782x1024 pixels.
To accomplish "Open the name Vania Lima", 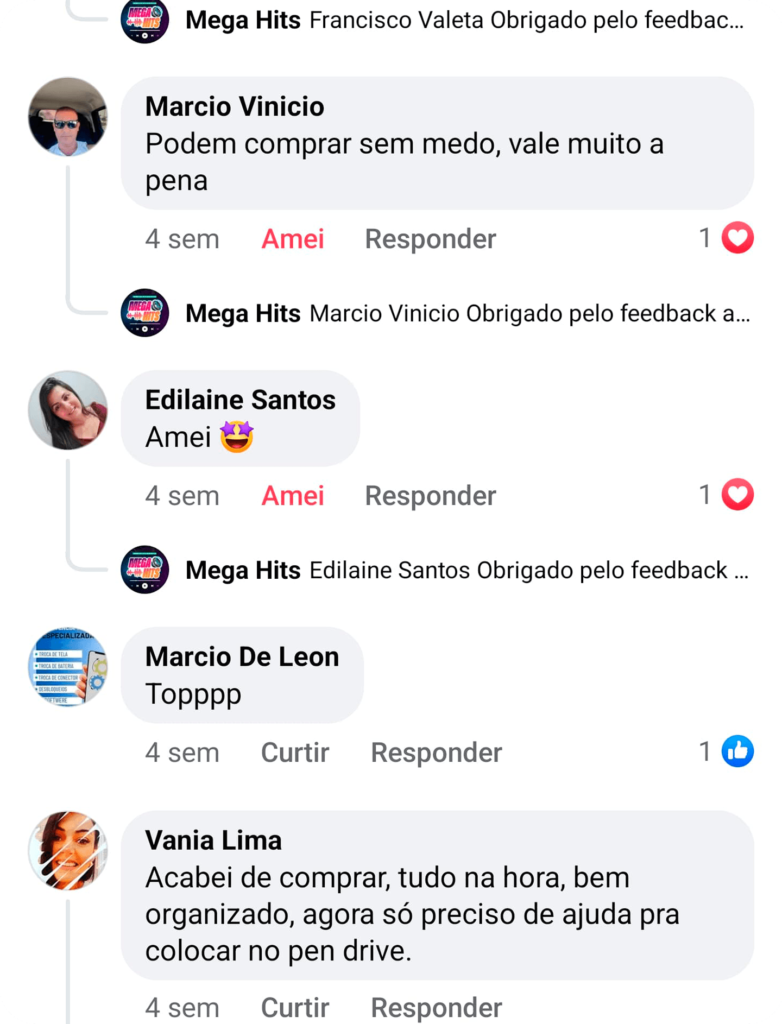I will 213,841.
